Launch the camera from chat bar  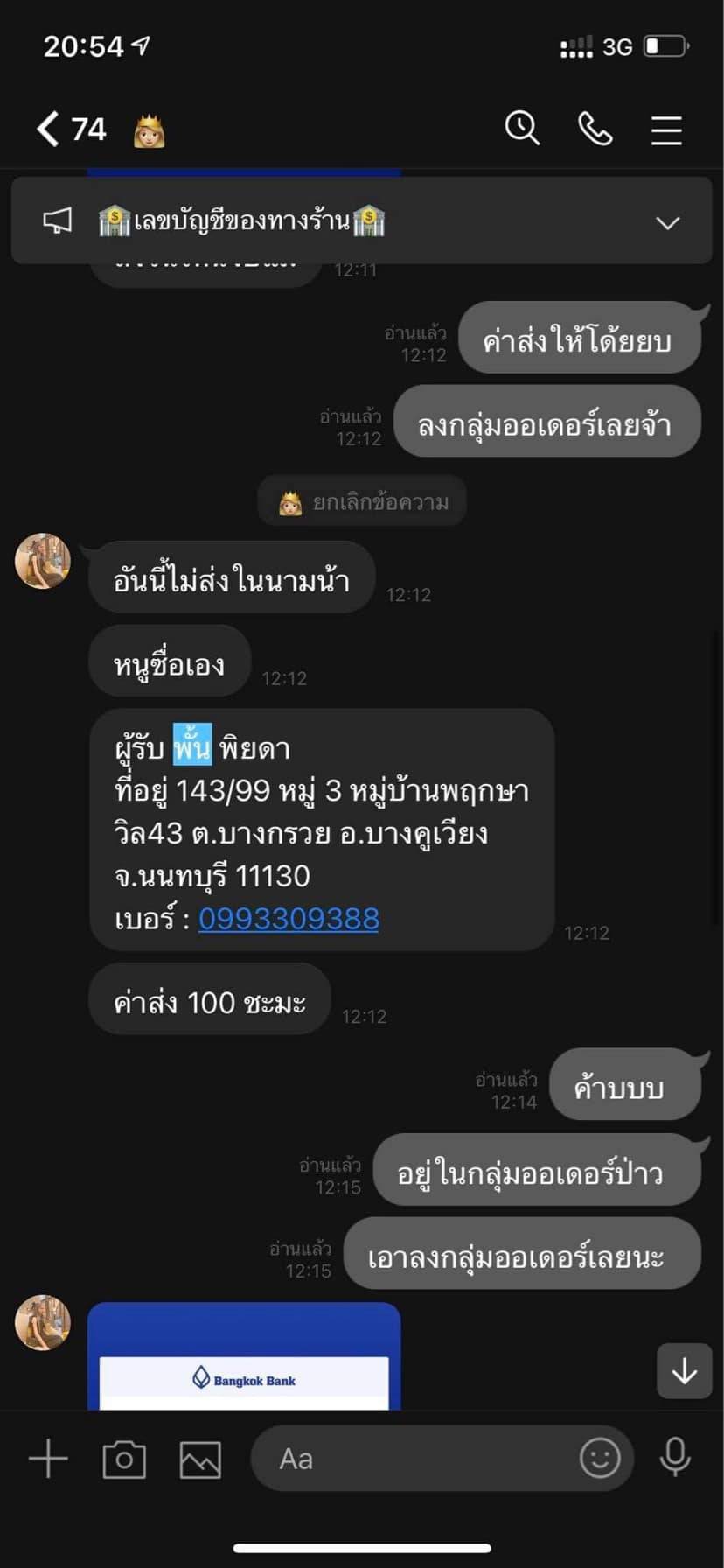(x=124, y=1459)
